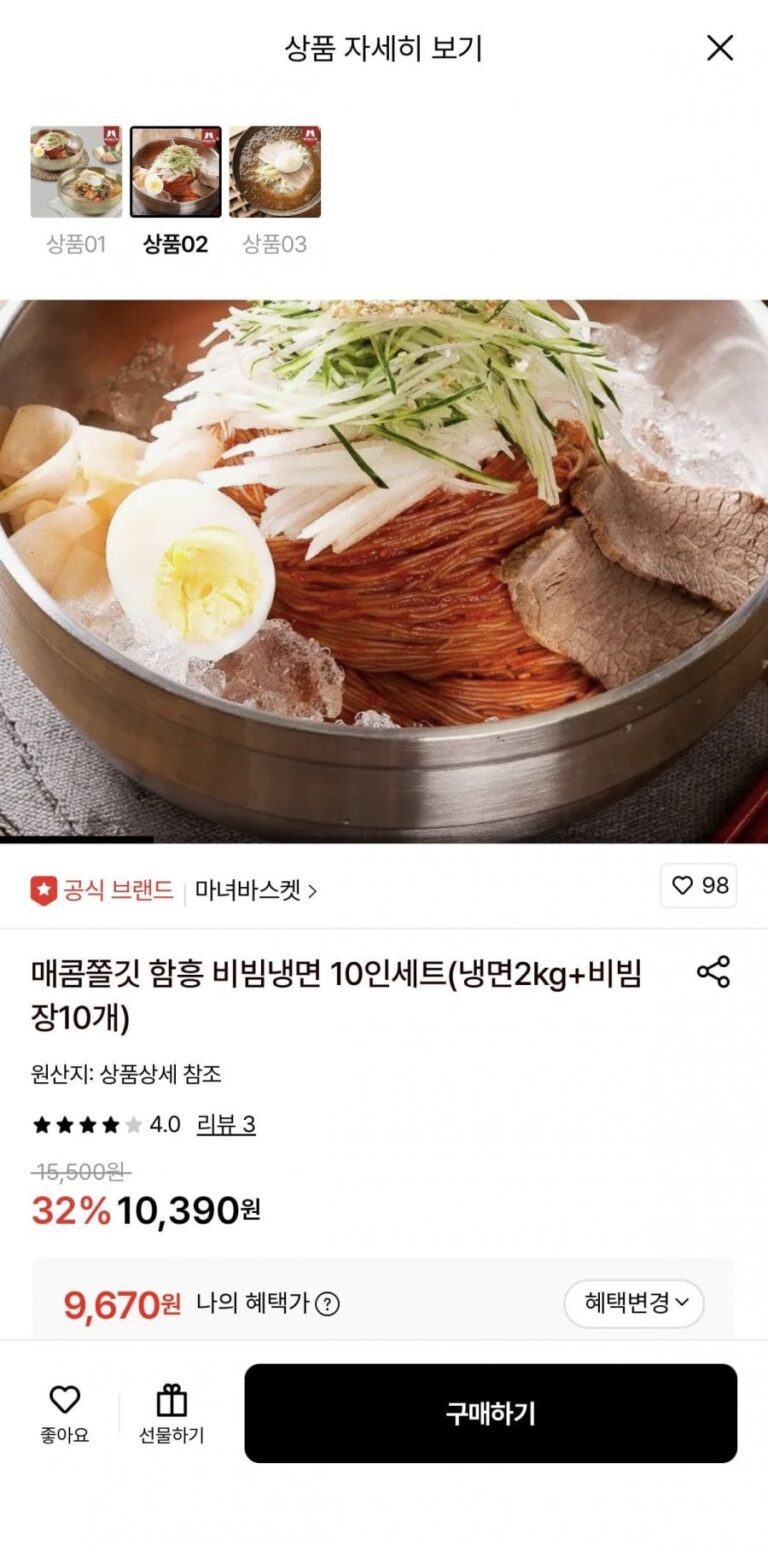Select the 상품02 thumbnail
This screenshot has height=1551, width=768.
175,172
